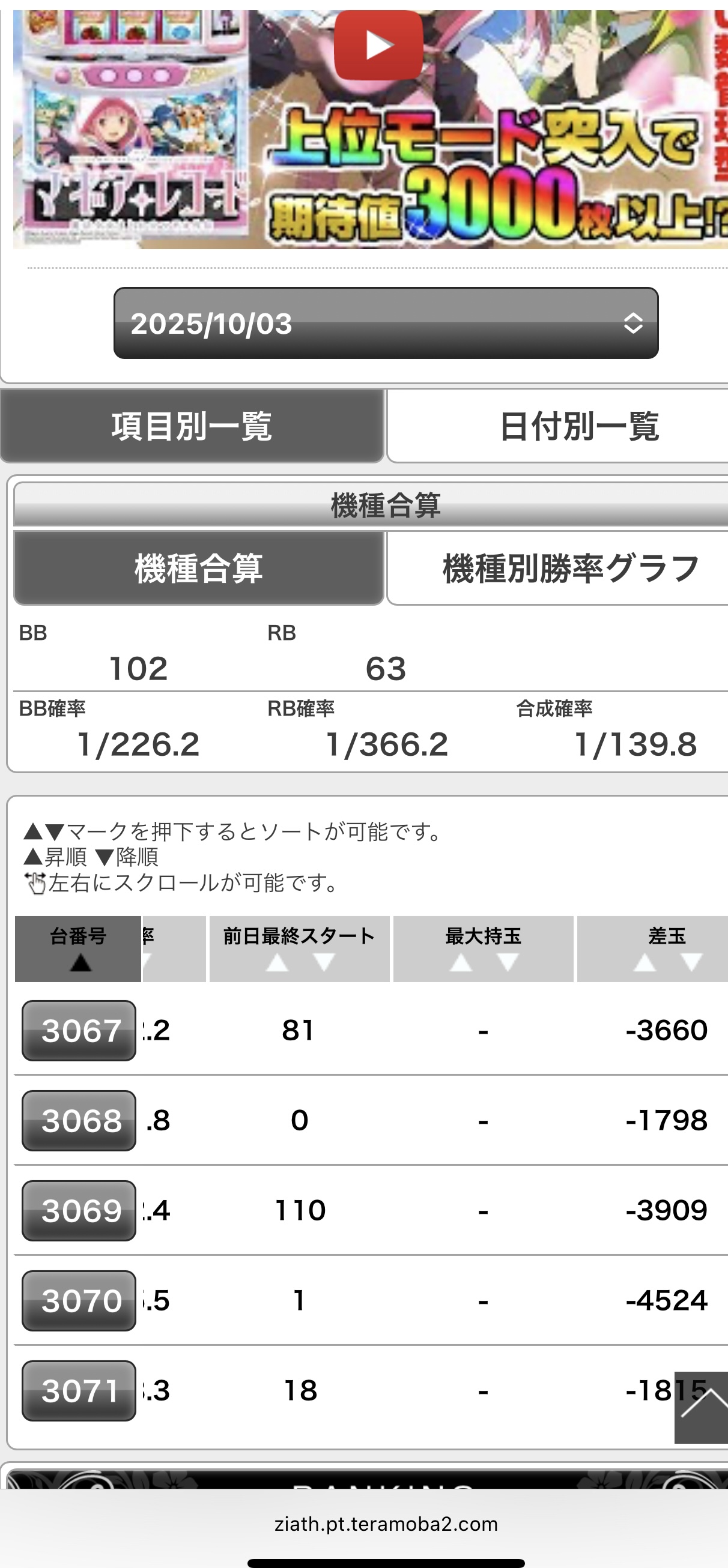728x1568 pixels.
Task: Sort 差玉 column descending
Action: click(x=691, y=962)
